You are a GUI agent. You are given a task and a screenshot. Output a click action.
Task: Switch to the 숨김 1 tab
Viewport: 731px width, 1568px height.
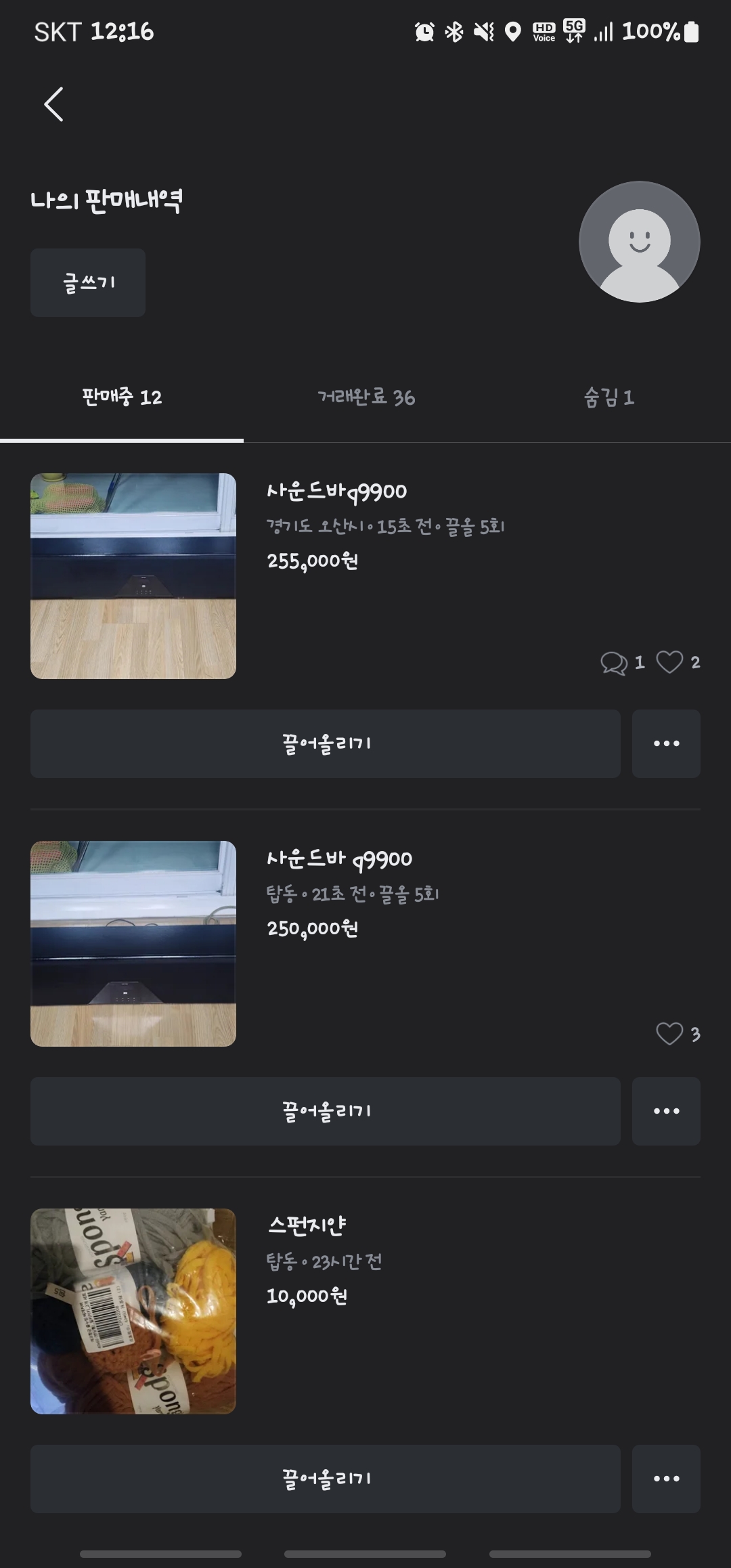608,397
